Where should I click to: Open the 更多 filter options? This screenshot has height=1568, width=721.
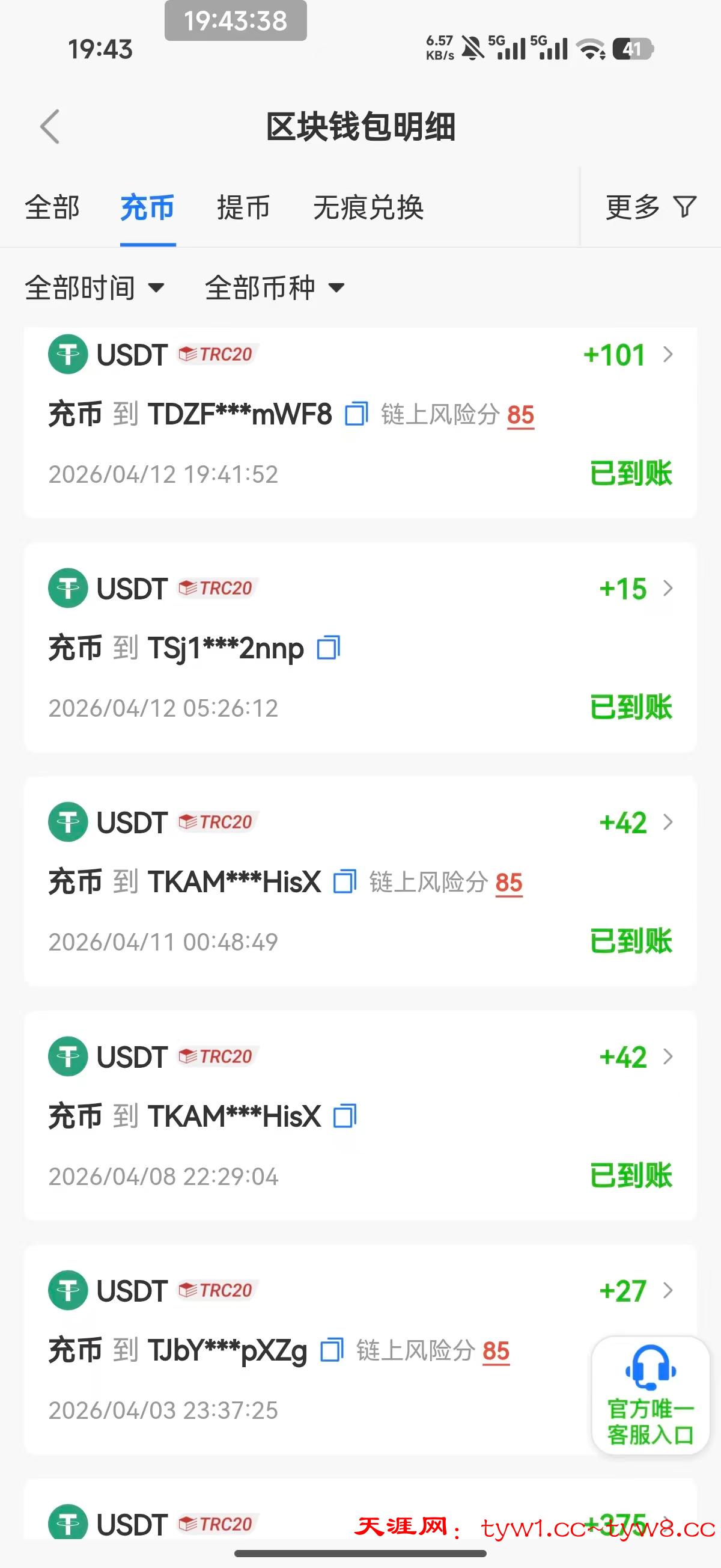(651, 207)
